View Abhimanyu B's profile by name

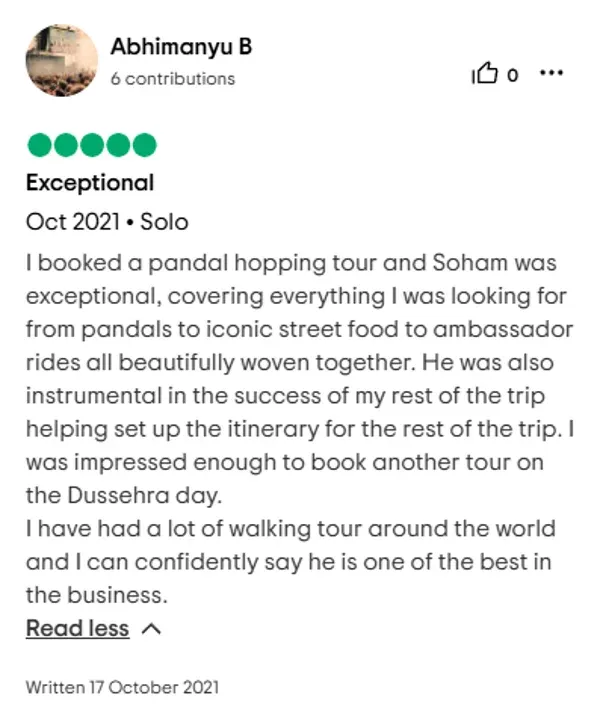(x=180, y=46)
